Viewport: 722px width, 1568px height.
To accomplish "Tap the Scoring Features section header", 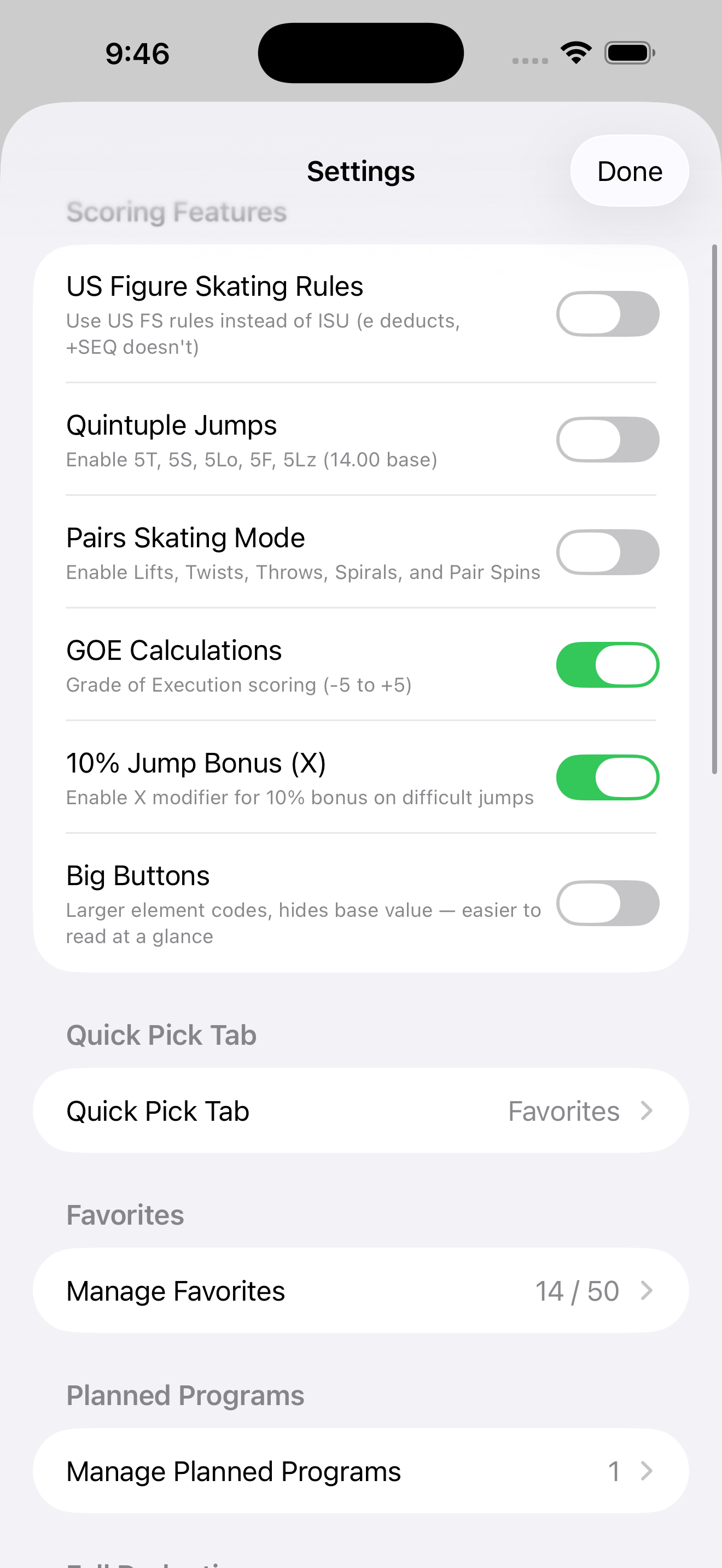I will tap(177, 212).
